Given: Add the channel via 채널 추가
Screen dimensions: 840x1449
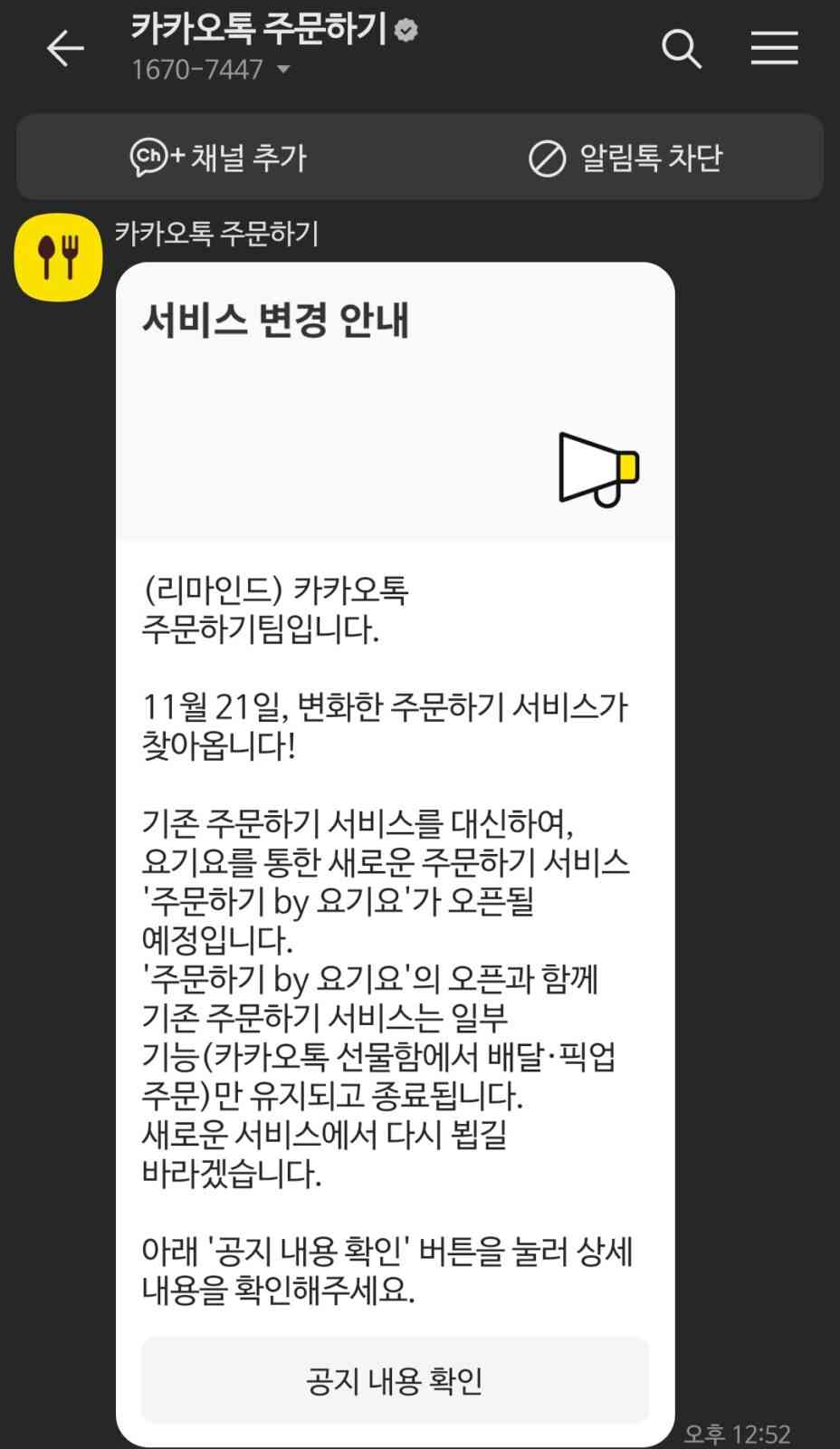Looking at the screenshot, I should point(218,158).
